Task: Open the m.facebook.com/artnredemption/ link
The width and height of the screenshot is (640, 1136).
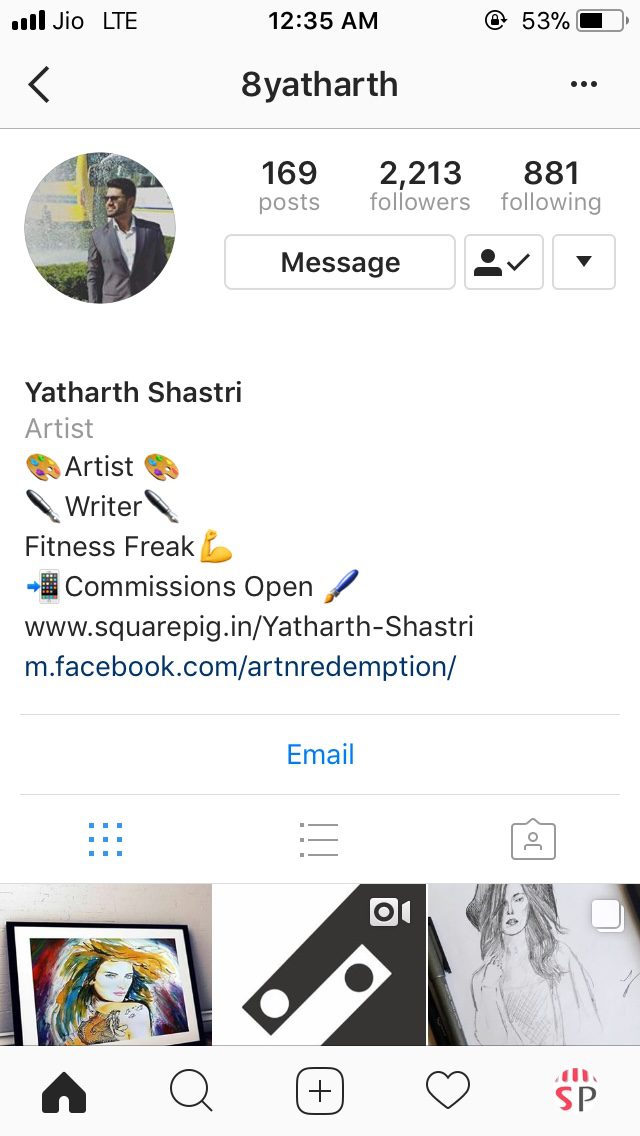Action: pos(240,667)
